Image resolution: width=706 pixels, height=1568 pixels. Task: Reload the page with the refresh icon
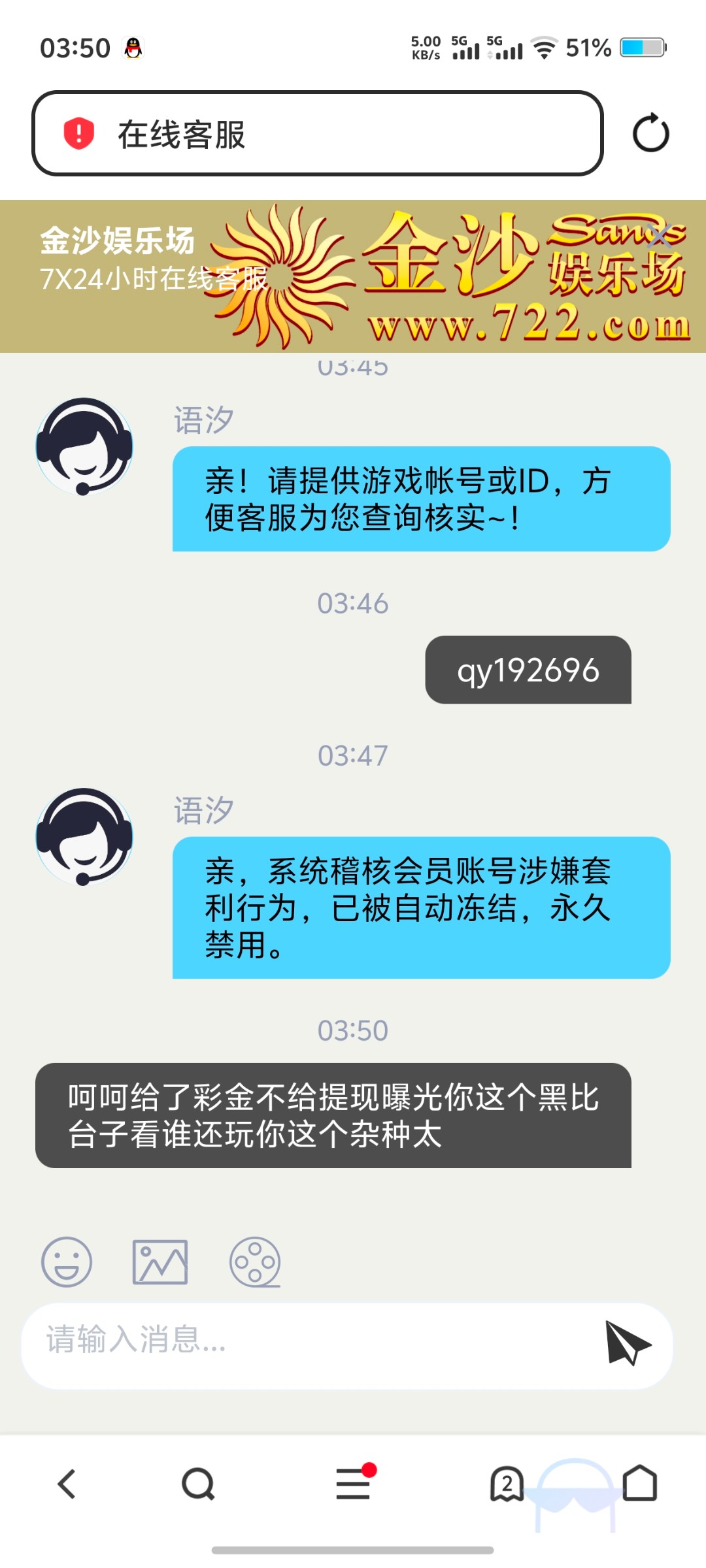[650, 133]
